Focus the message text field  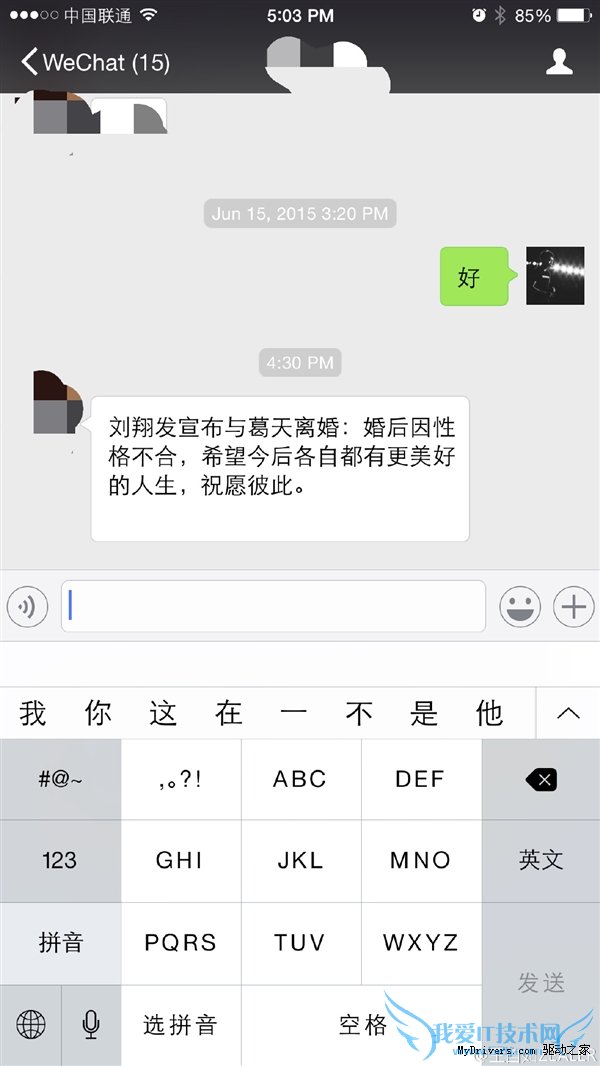[x=273, y=606]
